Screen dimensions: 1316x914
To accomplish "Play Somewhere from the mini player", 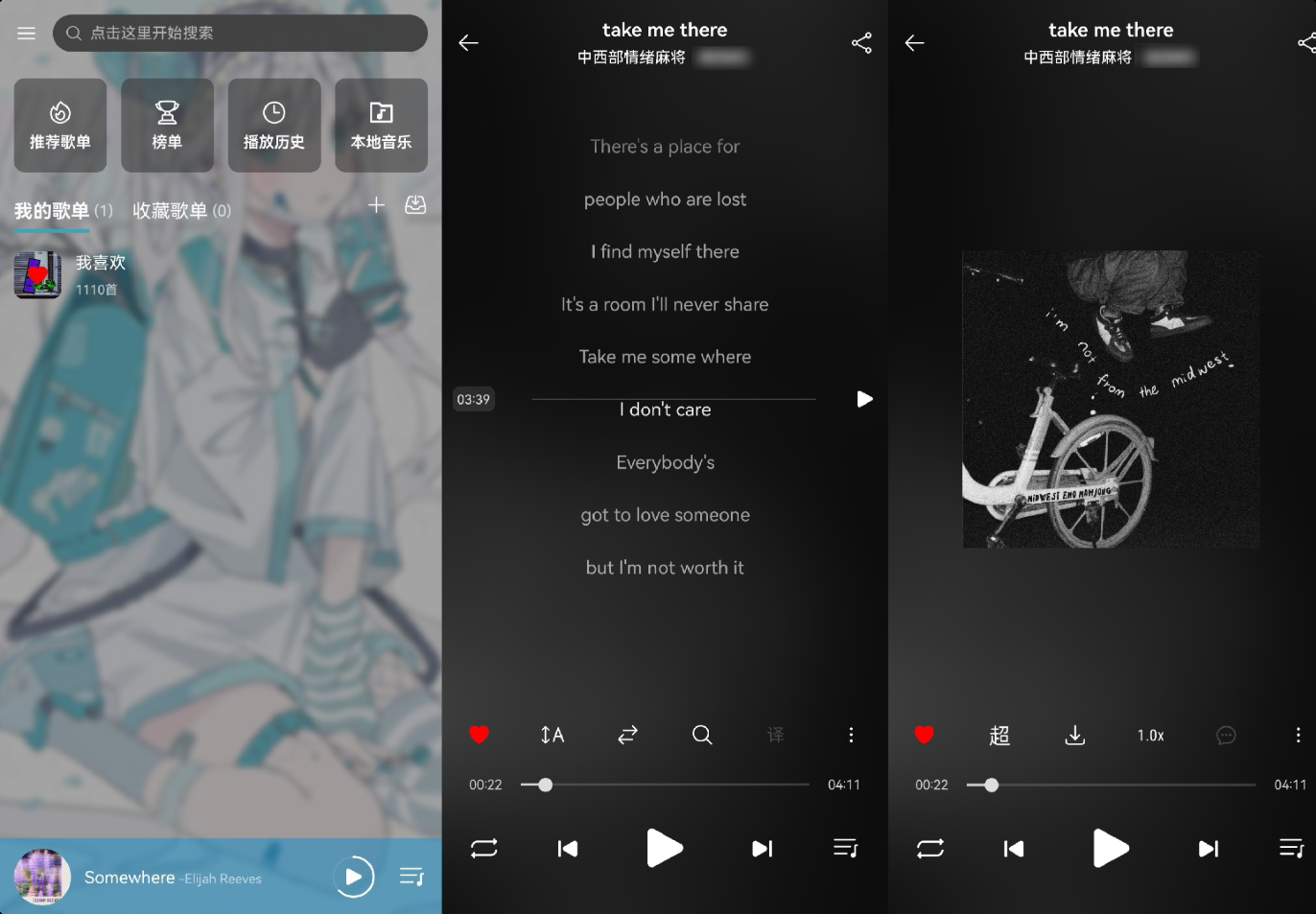I will (x=353, y=877).
